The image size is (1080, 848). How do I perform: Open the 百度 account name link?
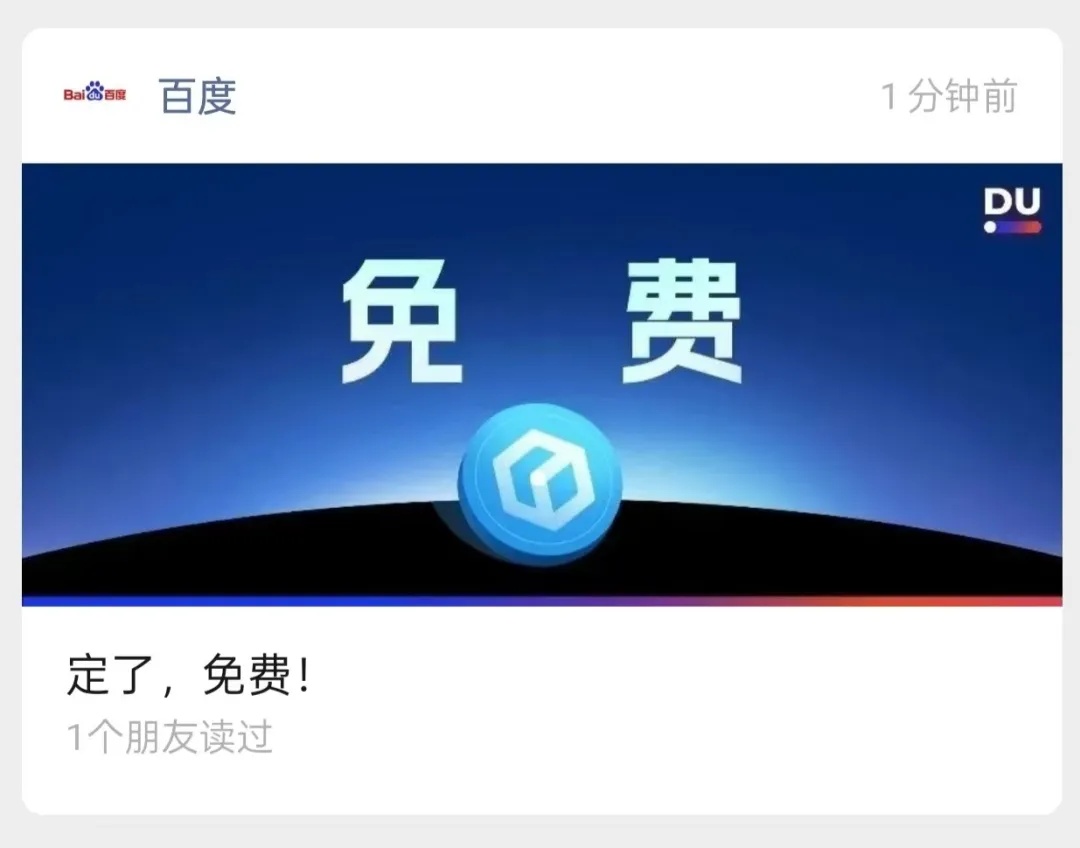click(x=197, y=96)
